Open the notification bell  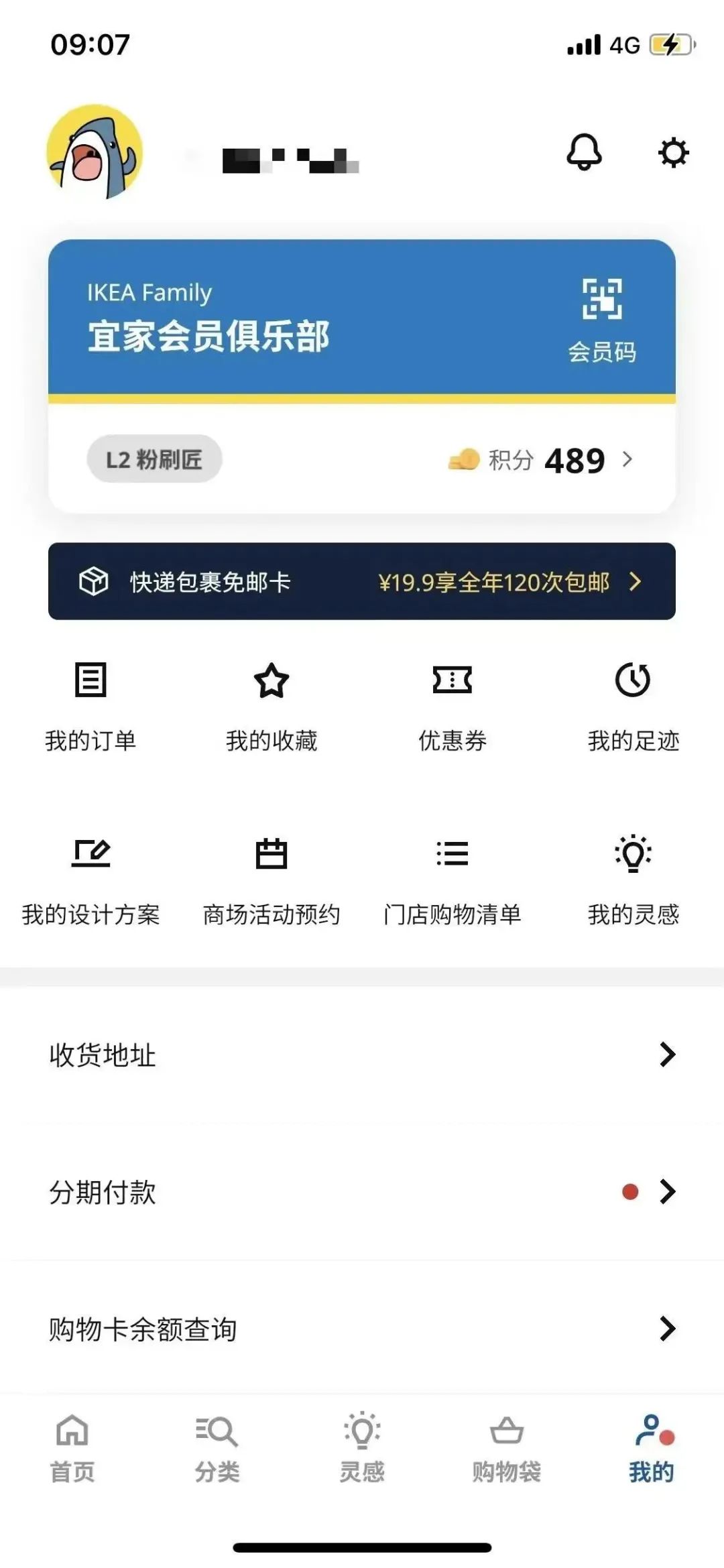(585, 154)
